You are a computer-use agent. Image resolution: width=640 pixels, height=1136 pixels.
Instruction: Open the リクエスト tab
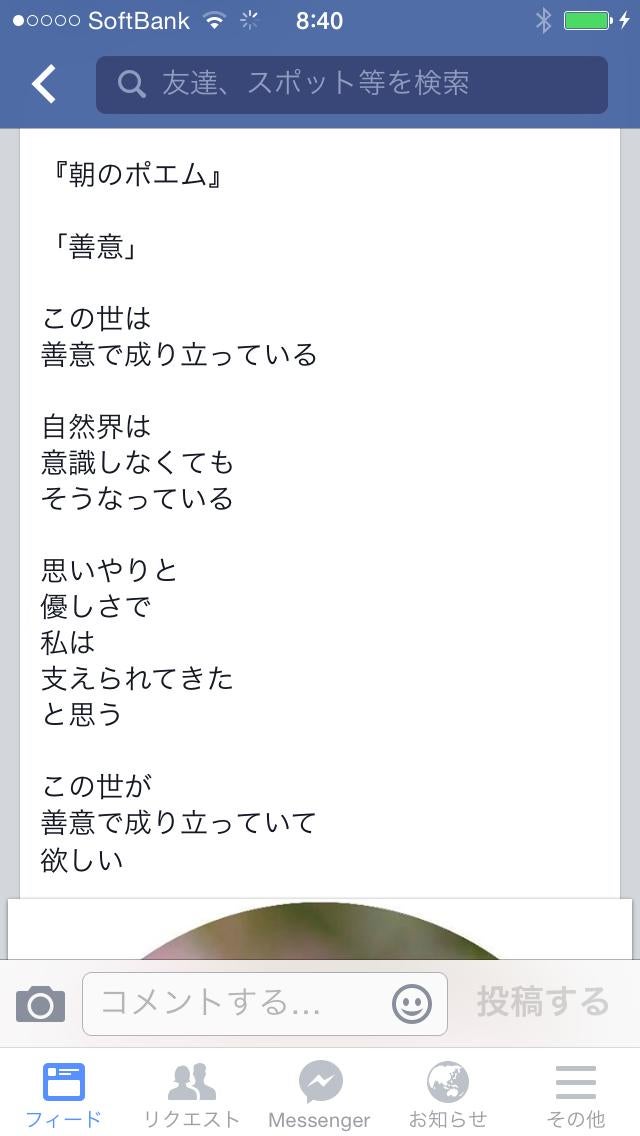coord(192,1094)
